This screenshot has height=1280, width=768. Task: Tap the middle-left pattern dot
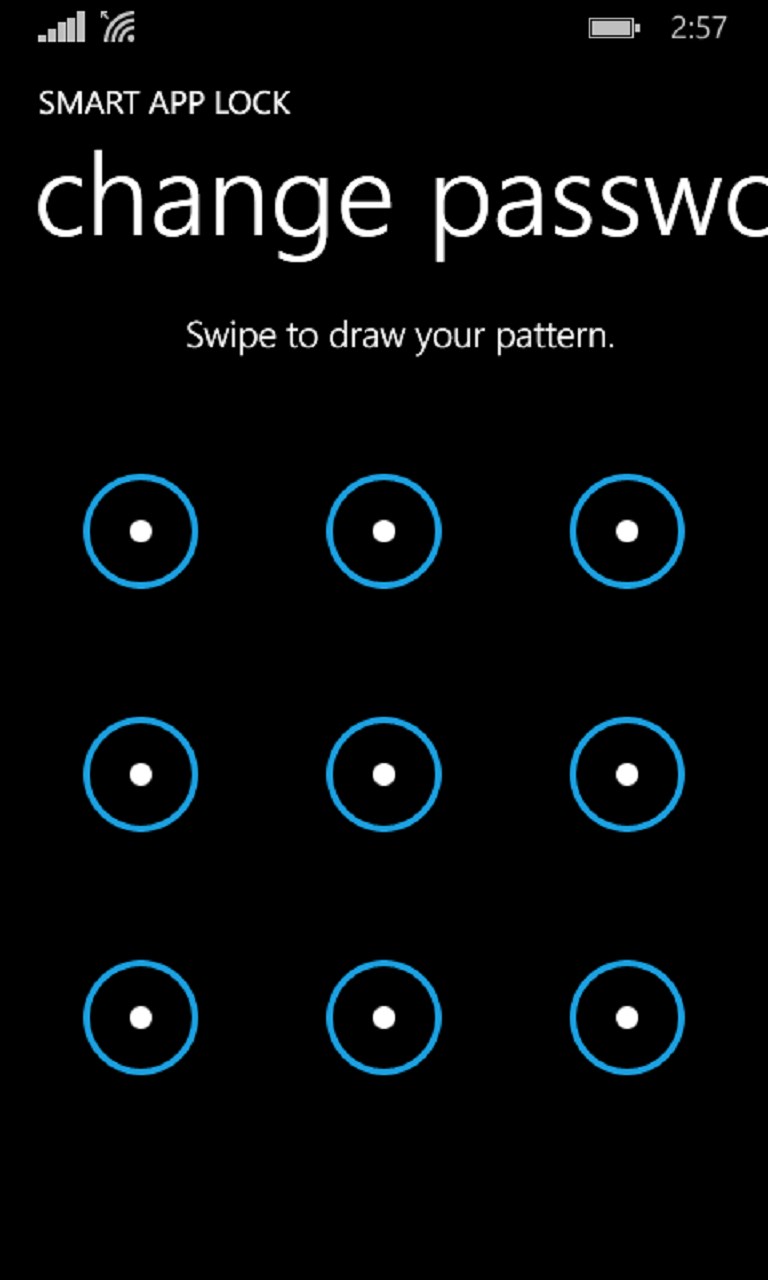(140, 774)
